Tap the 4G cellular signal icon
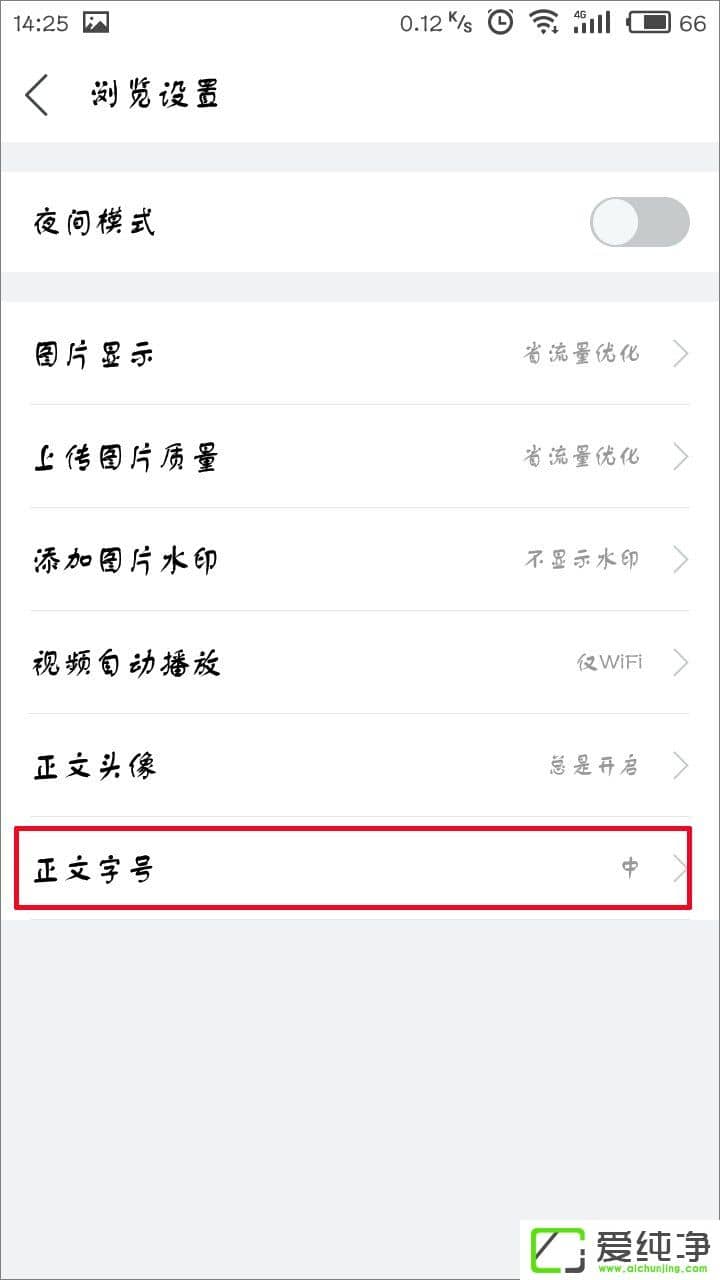This screenshot has height=1280, width=720. [593, 21]
